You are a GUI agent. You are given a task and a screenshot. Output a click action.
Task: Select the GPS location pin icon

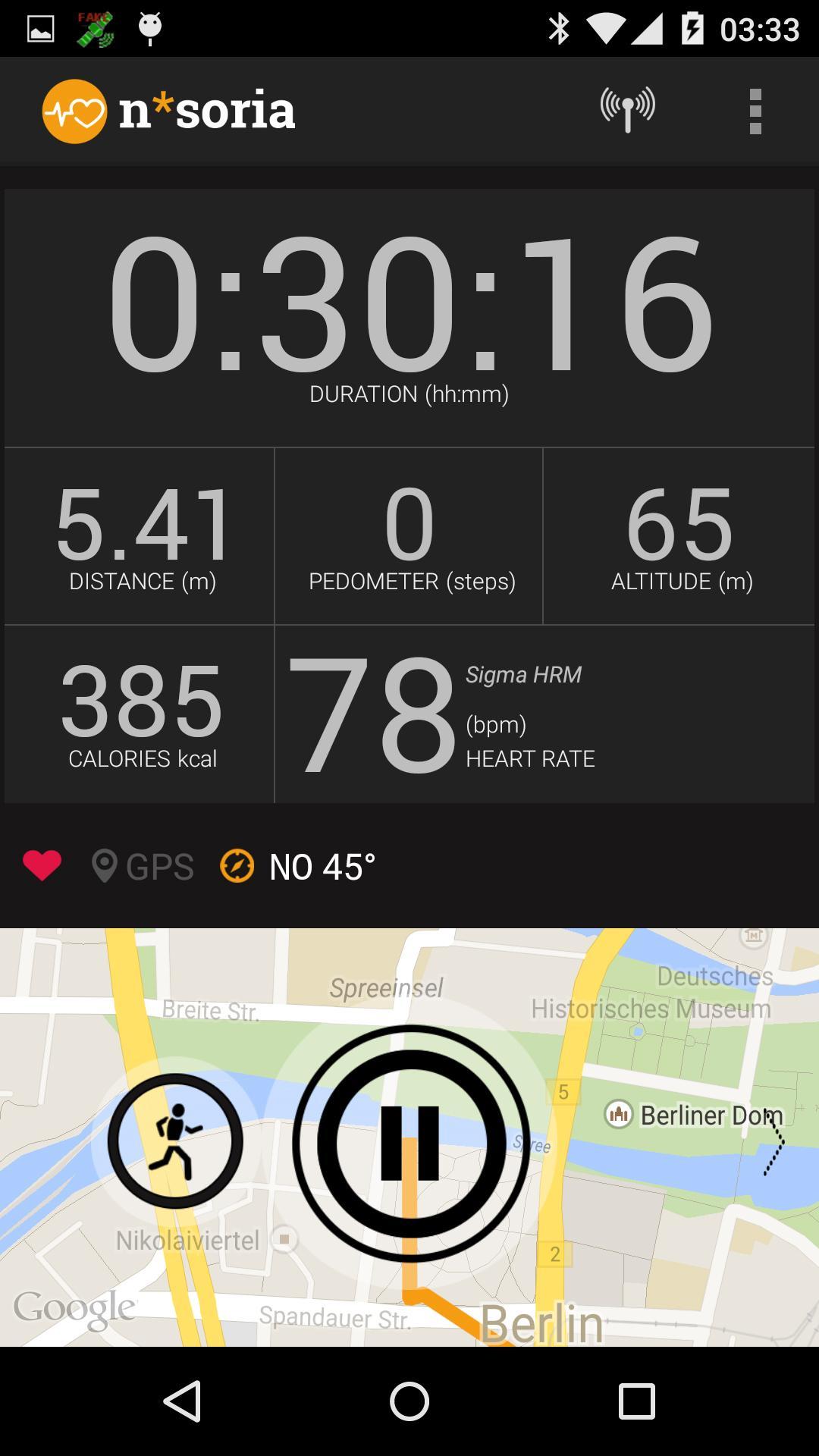click(105, 864)
